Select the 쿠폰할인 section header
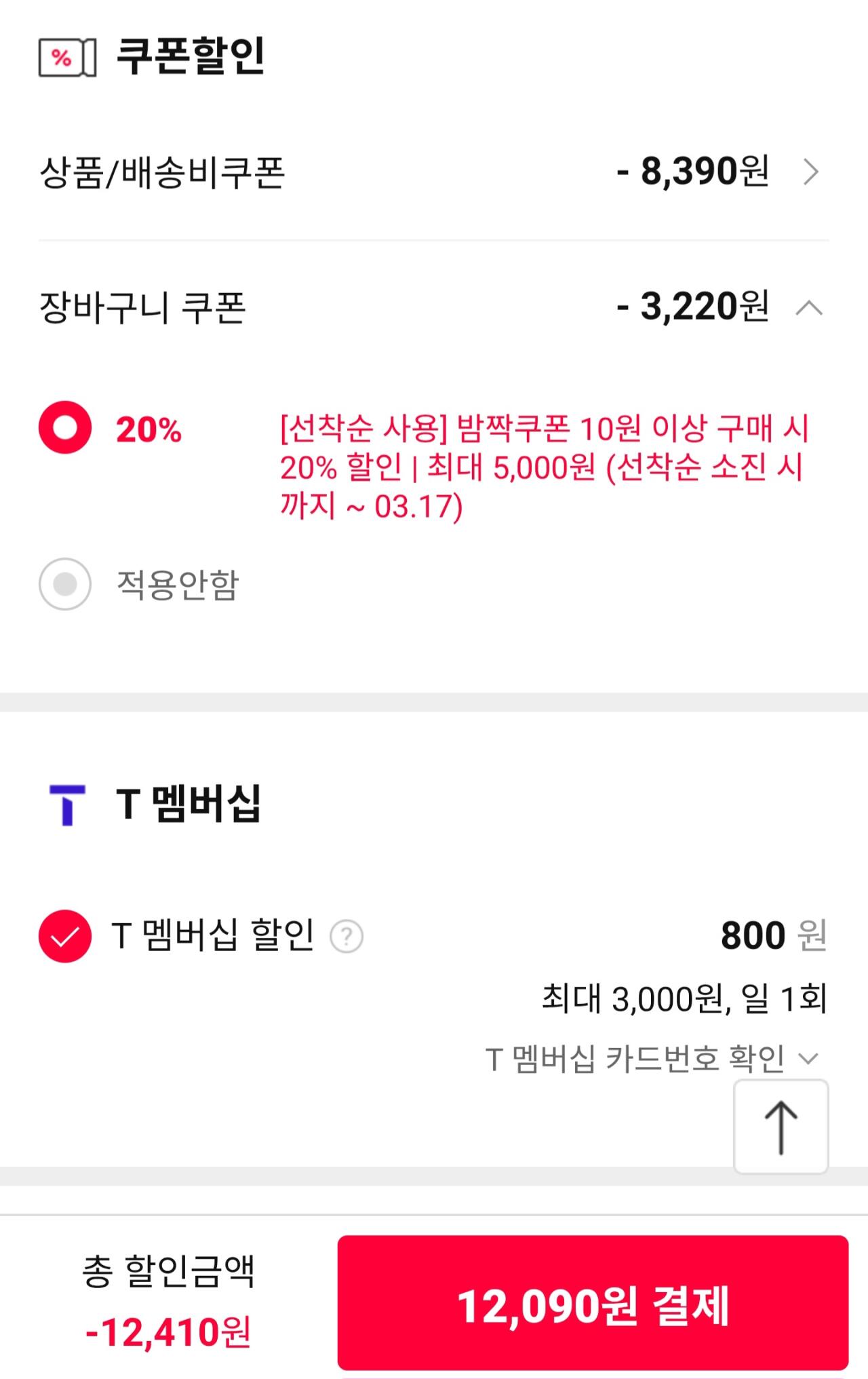The height and width of the screenshot is (1379, 868). pyautogui.click(x=190, y=58)
